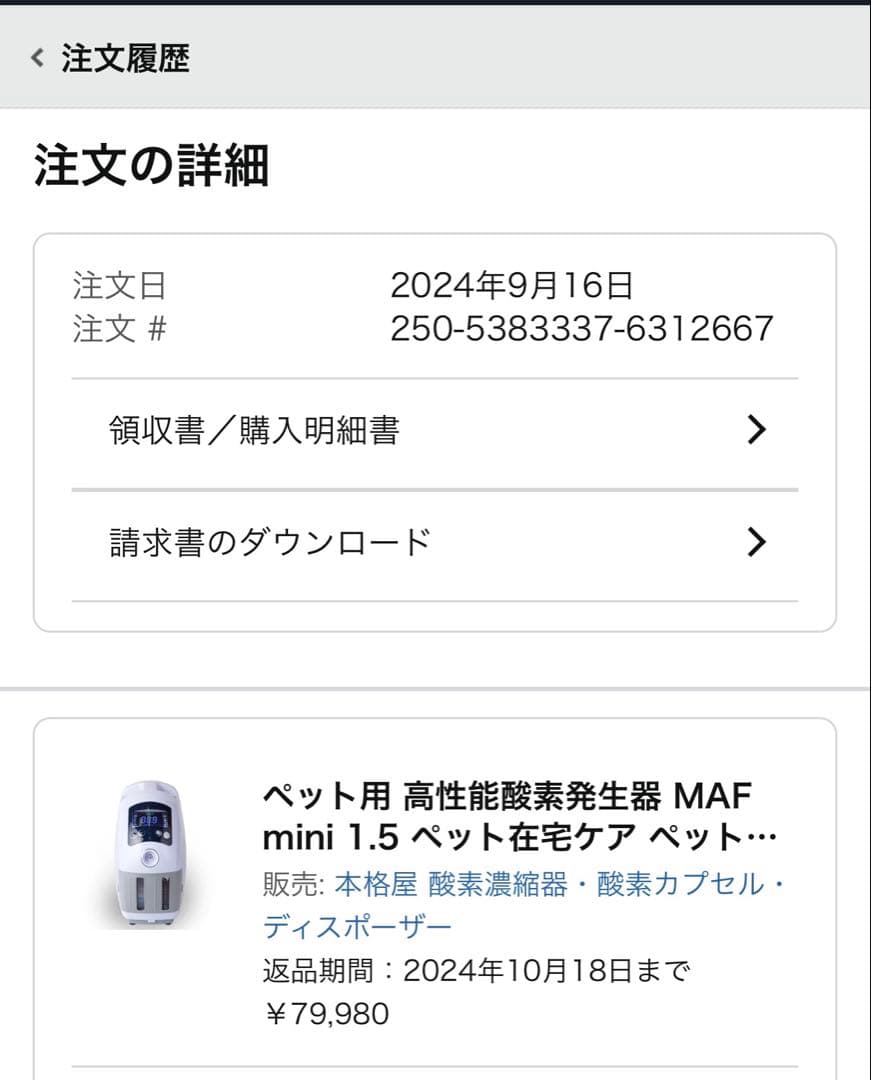Screen dimensions: 871x1080
Task: Tap the 注文 # label
Action: [x=119, y=330]
